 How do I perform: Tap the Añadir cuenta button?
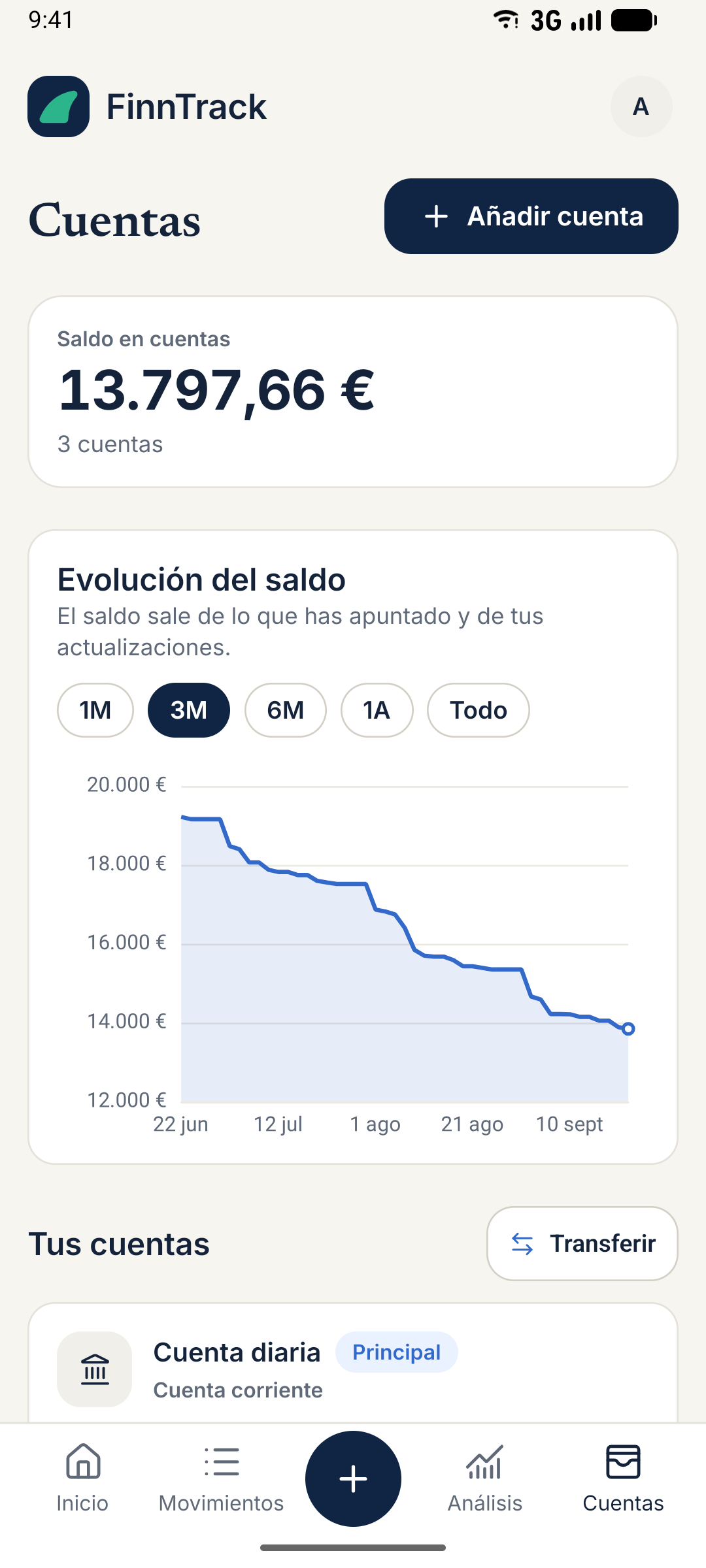(x=531, y=216)
